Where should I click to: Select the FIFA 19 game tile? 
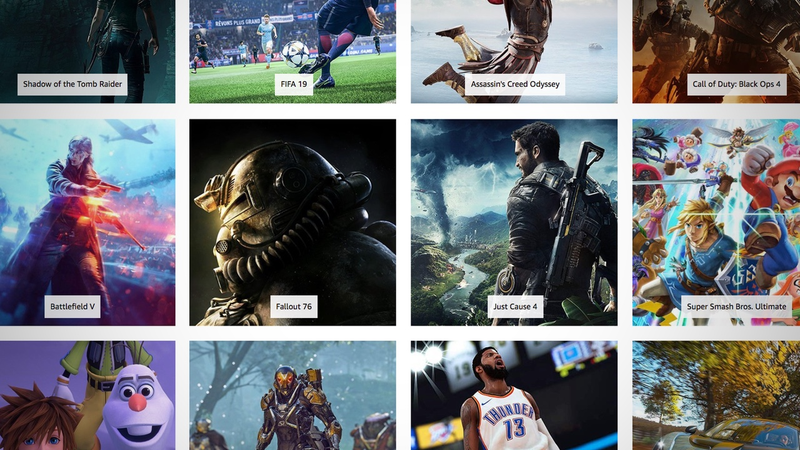click(x=292, y=50)
